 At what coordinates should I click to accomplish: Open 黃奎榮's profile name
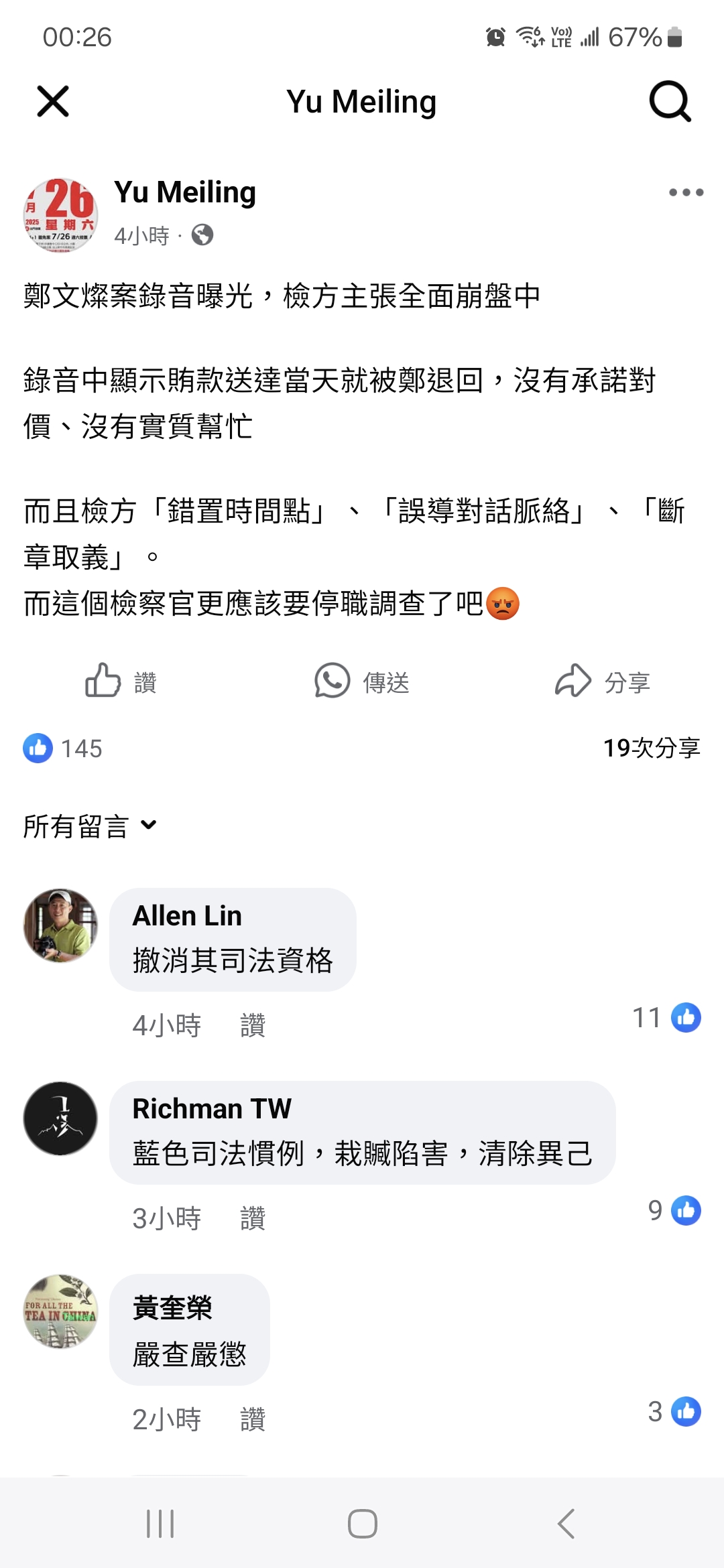[x=173, y=1308]
